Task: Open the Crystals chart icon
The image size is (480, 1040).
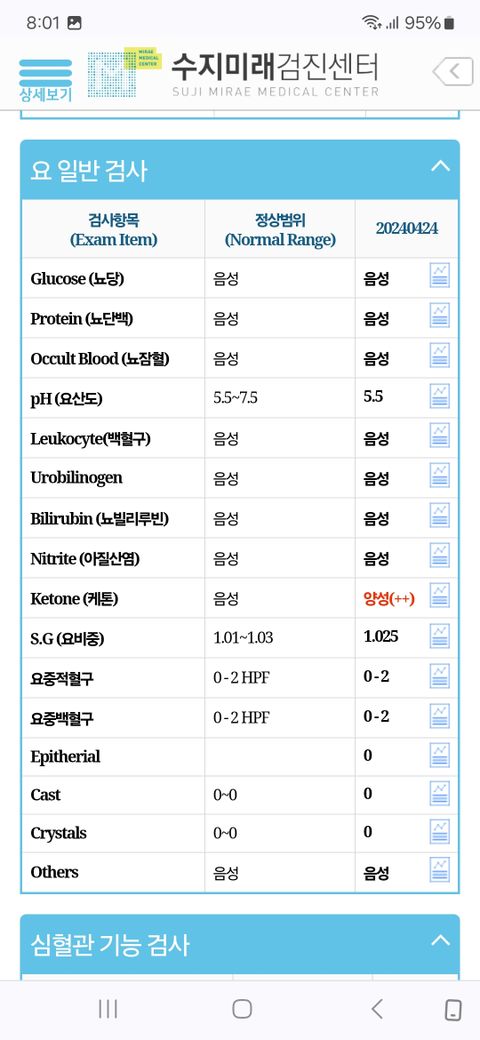Action: (440, 831)
